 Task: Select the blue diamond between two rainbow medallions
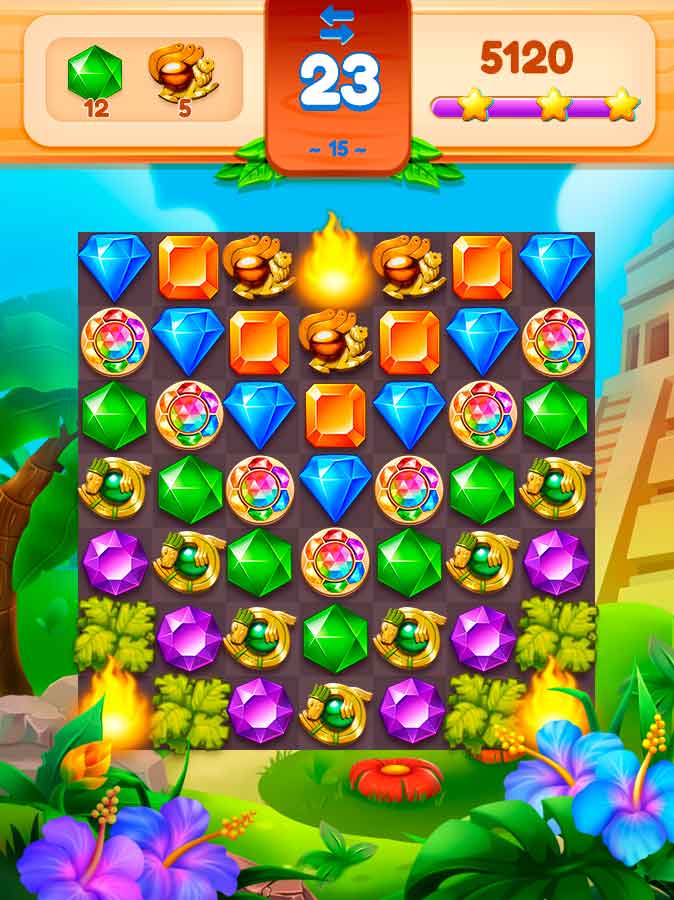point(336,488)
